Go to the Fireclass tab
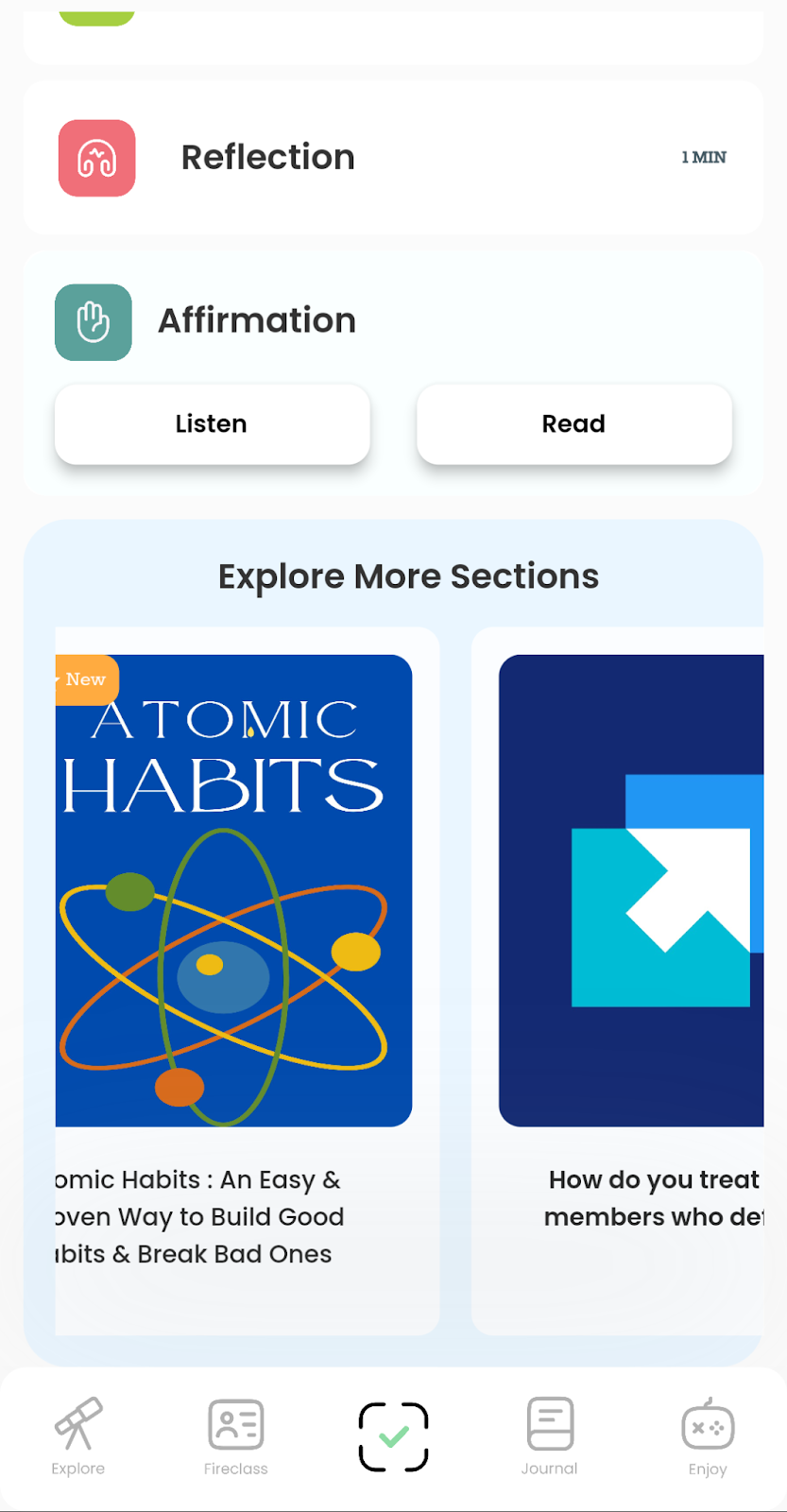The height and width of the screenshot is (1512, 787). [235, 1436]
